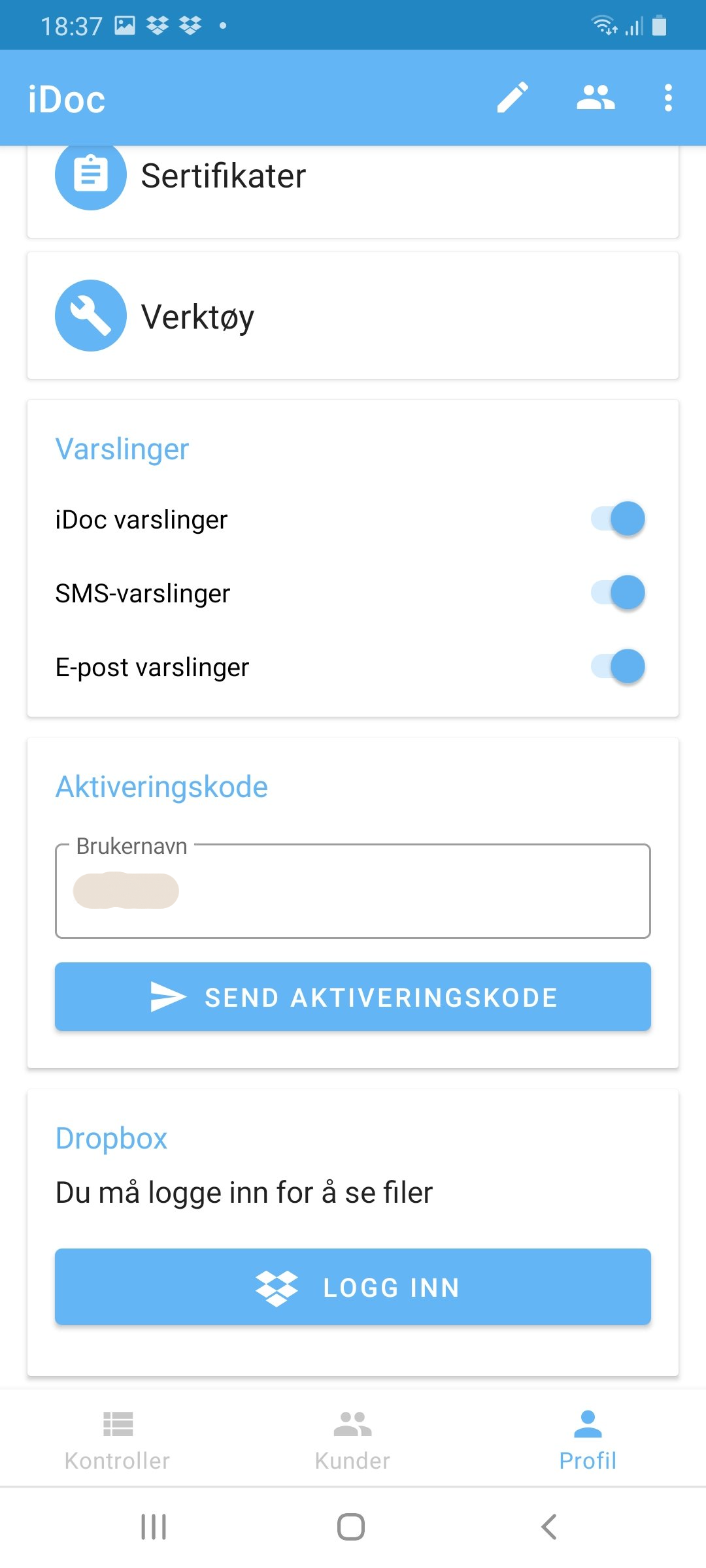Open the people icon in app bar
The height and width of the screenshot is (1568, 706).
(596, 98)
